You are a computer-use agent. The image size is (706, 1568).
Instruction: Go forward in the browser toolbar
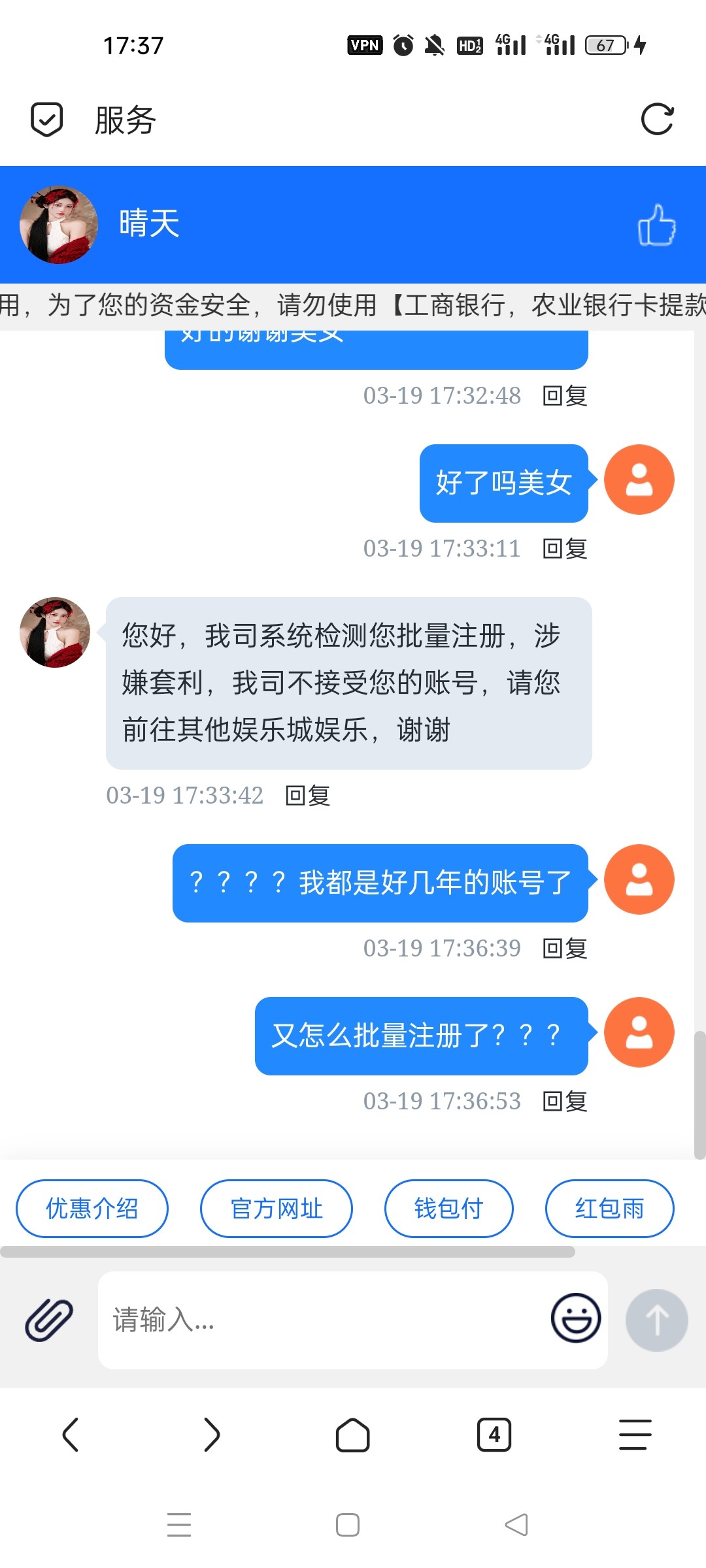point(211,1435)
